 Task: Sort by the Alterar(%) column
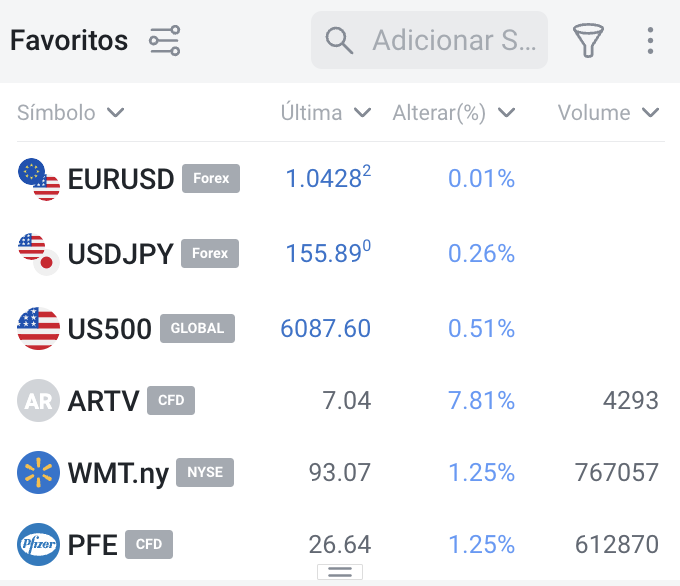454,113
